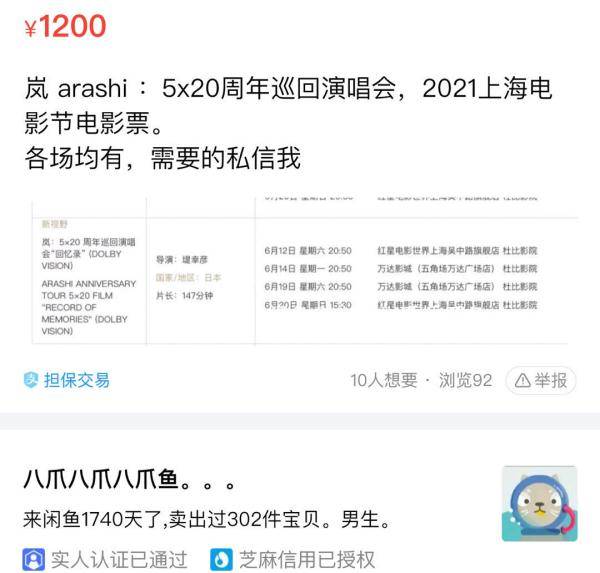
Task: Open the movie schedule image in the listing
Action: (300, 268)
